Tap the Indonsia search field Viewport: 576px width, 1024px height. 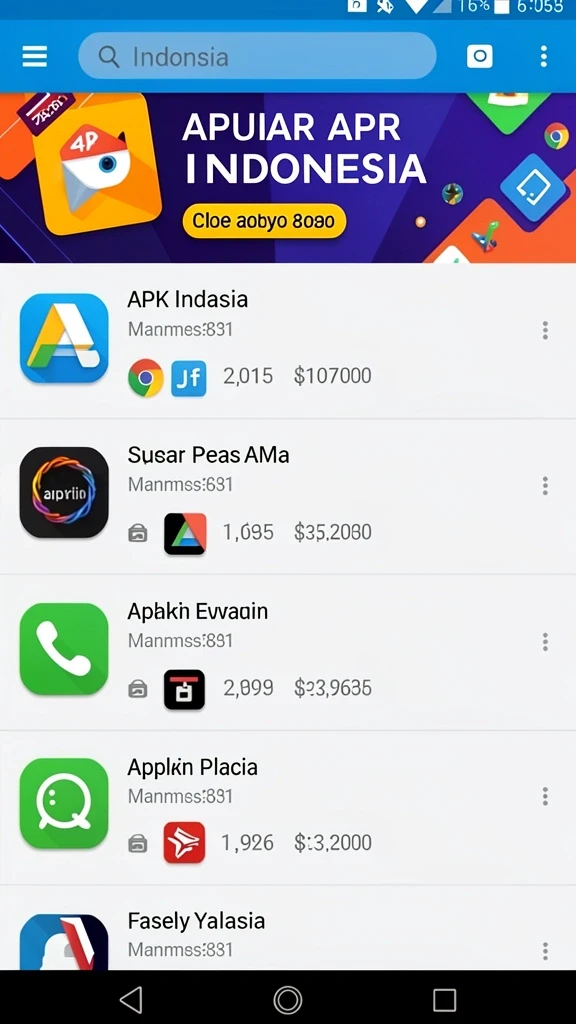tap(257, 56)
